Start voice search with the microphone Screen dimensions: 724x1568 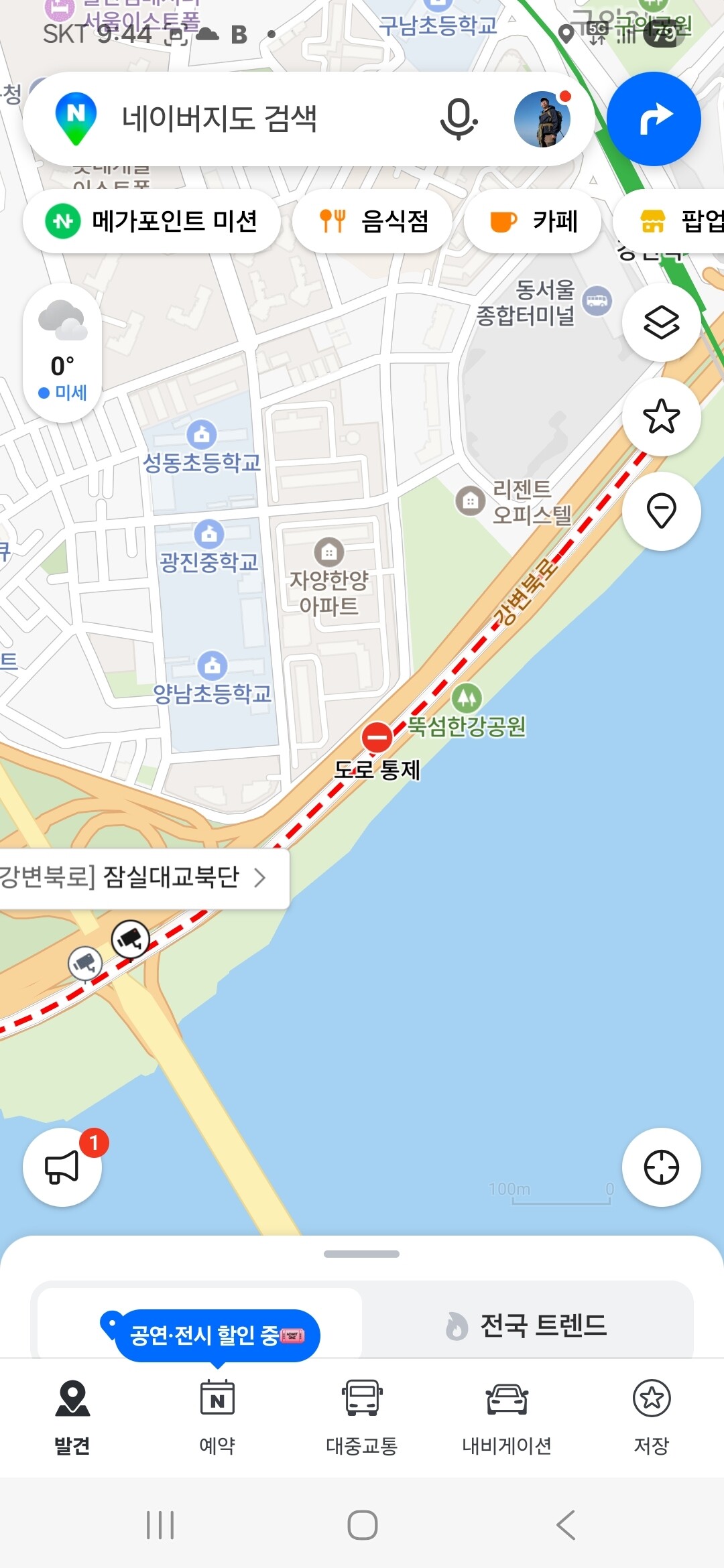coord(459,119)
